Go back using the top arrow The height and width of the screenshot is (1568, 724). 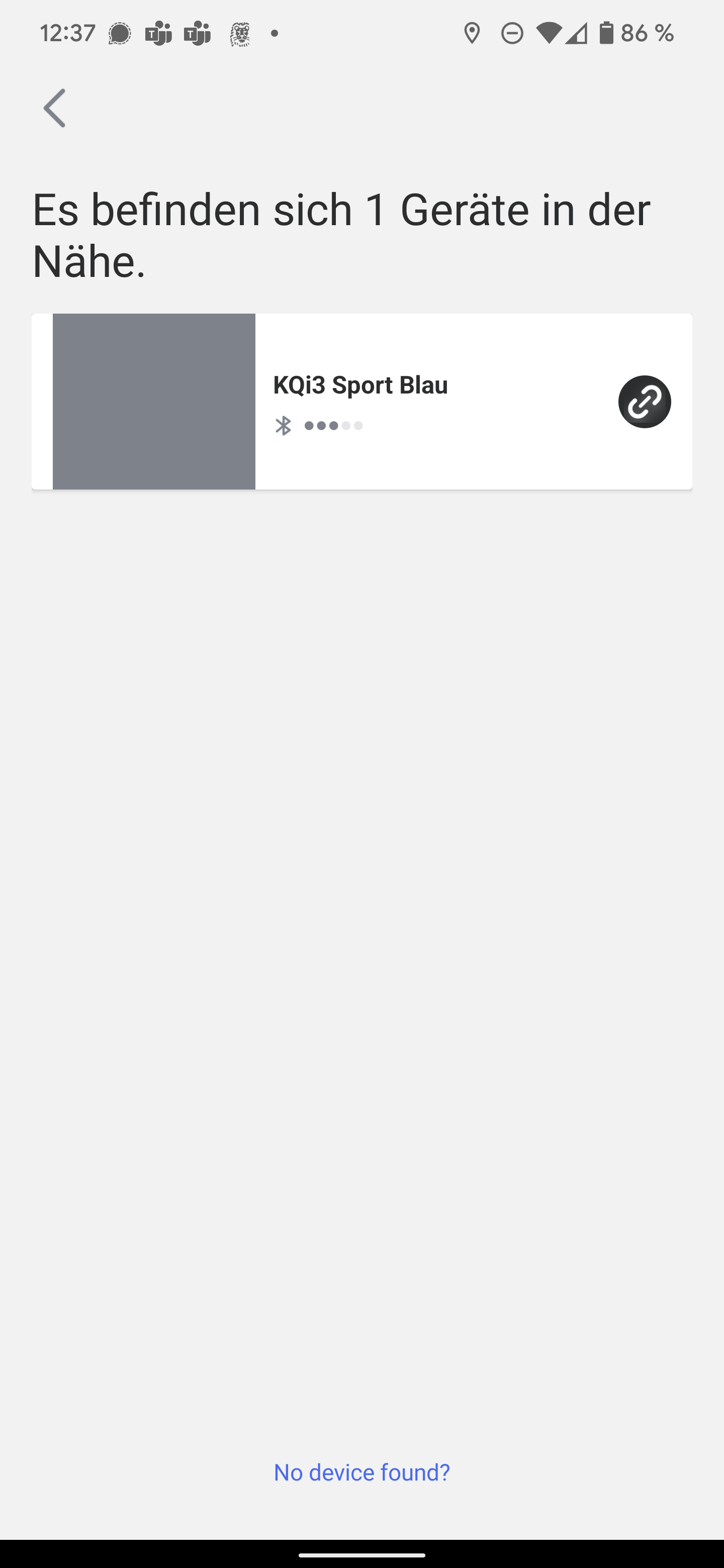(x=54, y=109)
